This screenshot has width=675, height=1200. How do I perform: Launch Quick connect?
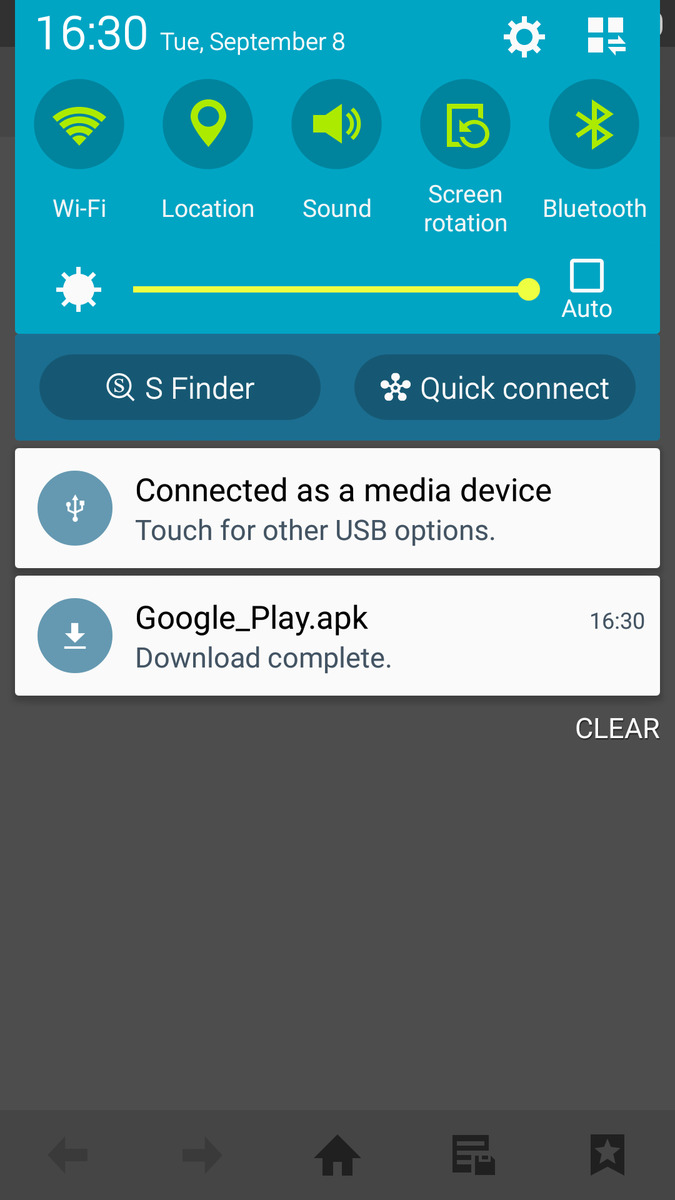pyautogui.click(x=495, y=388)
